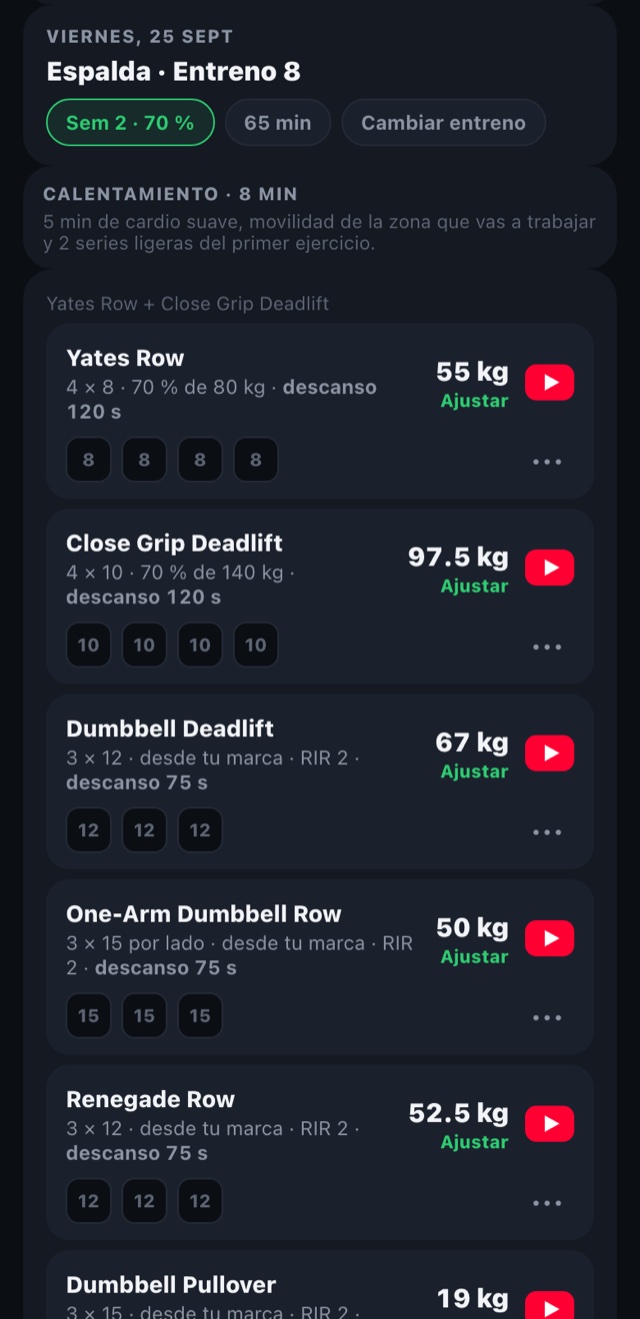
Task: Open the One-Arm Dumbbell Row overflow menu
Action: click(x=547, y=1017)
